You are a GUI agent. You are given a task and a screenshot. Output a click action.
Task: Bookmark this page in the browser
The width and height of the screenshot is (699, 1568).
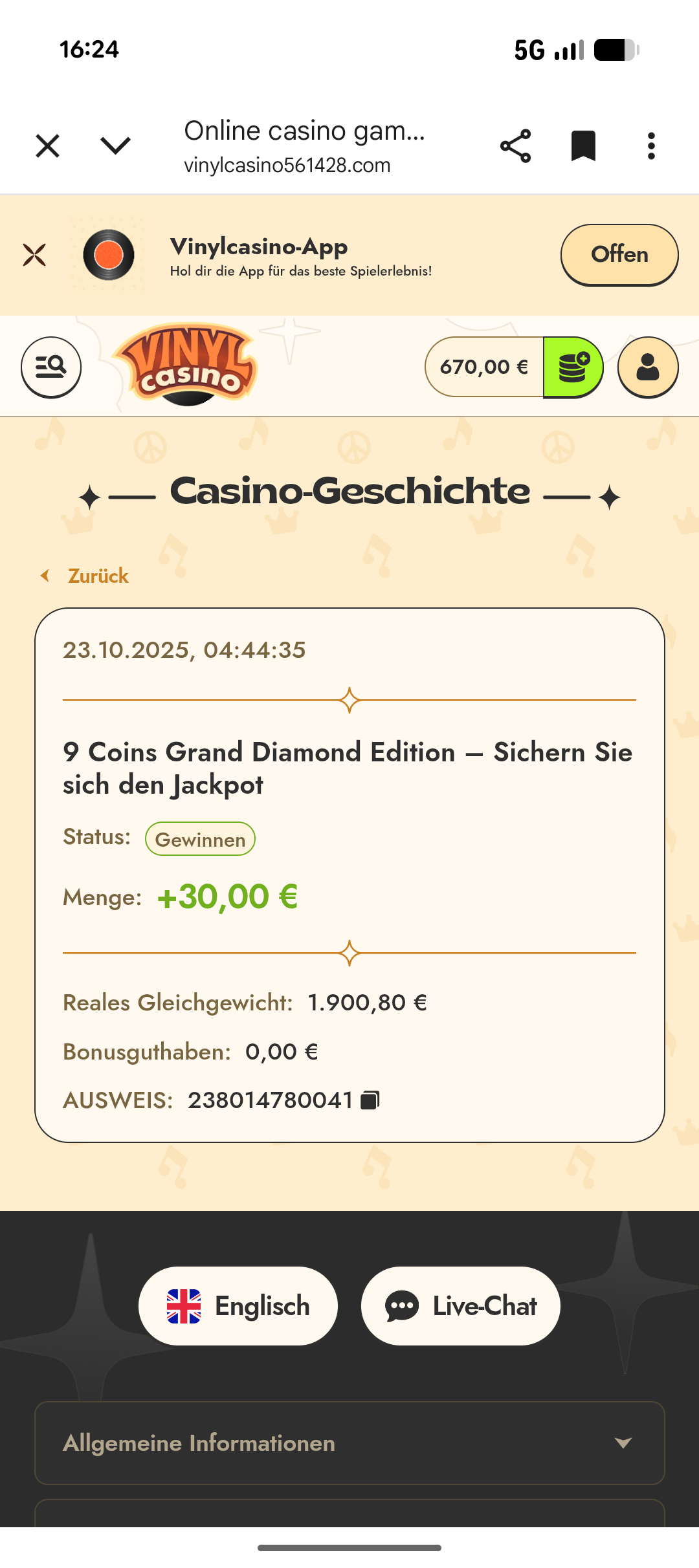pyautogui.click(x=583, y=146)
